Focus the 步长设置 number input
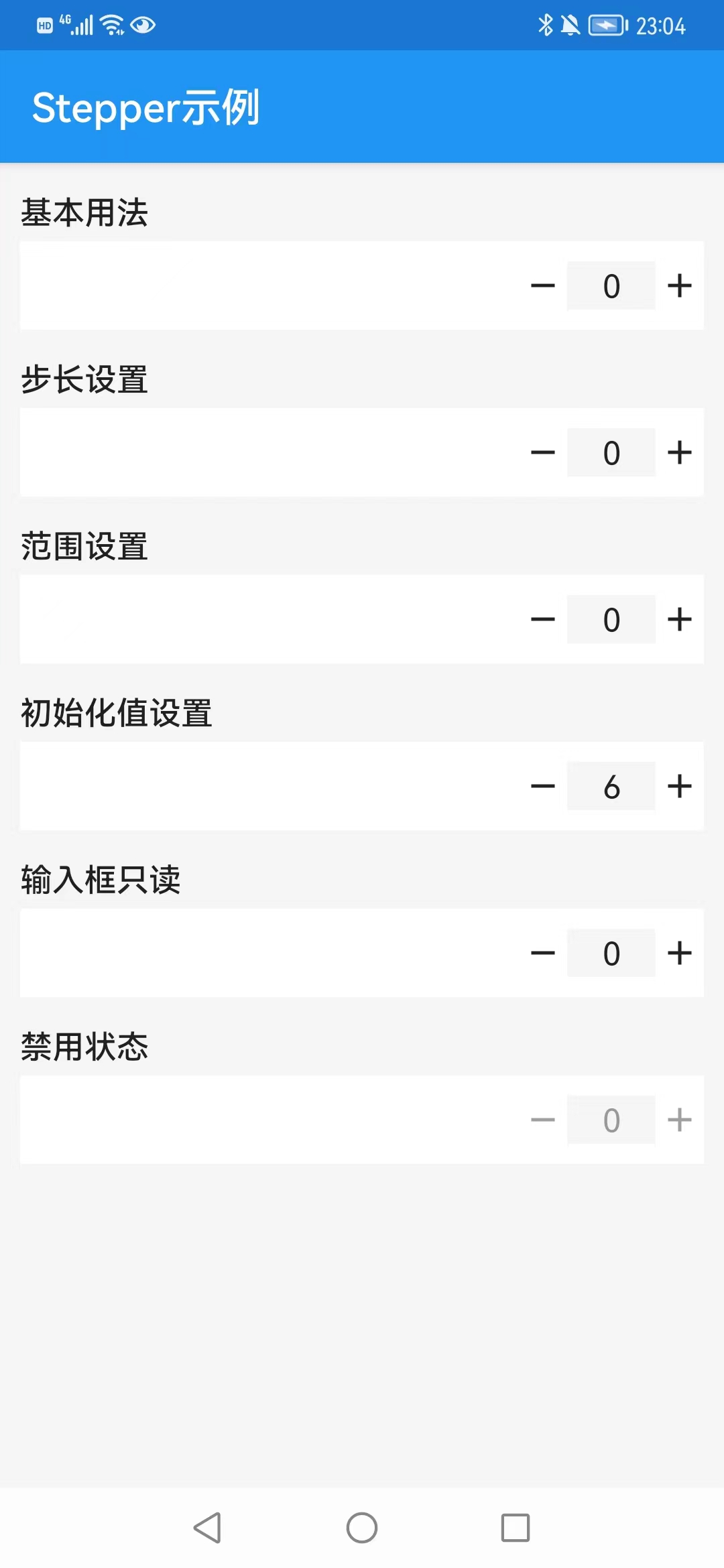The width and height of the screenshot is (724, 1568). [x=611, y=452]
